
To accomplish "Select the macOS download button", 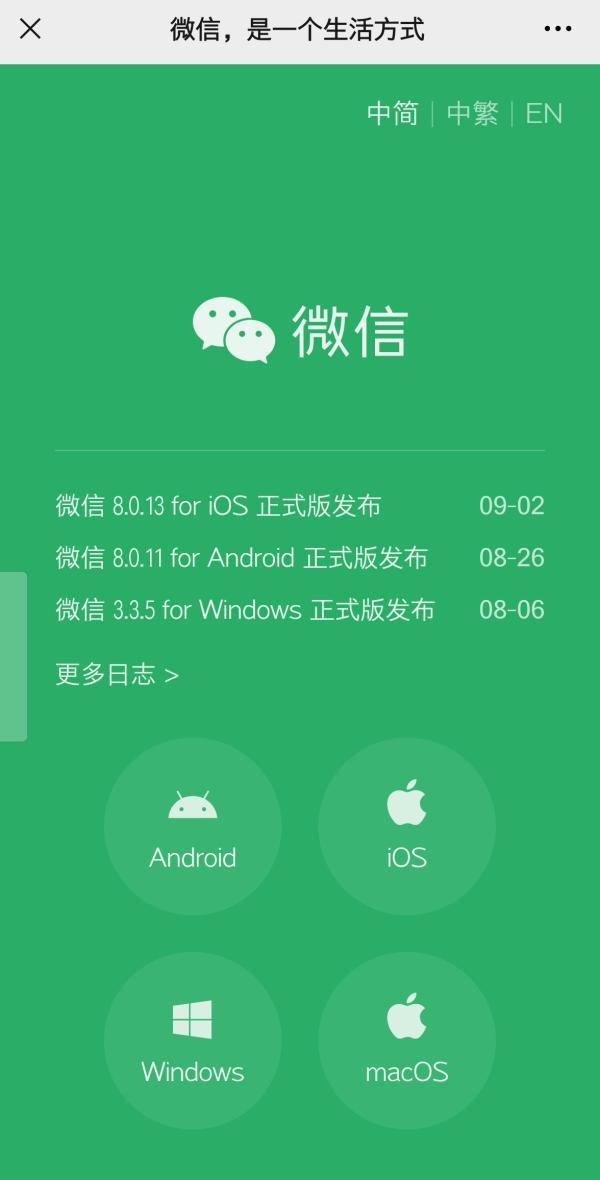I will [407, 1040].
